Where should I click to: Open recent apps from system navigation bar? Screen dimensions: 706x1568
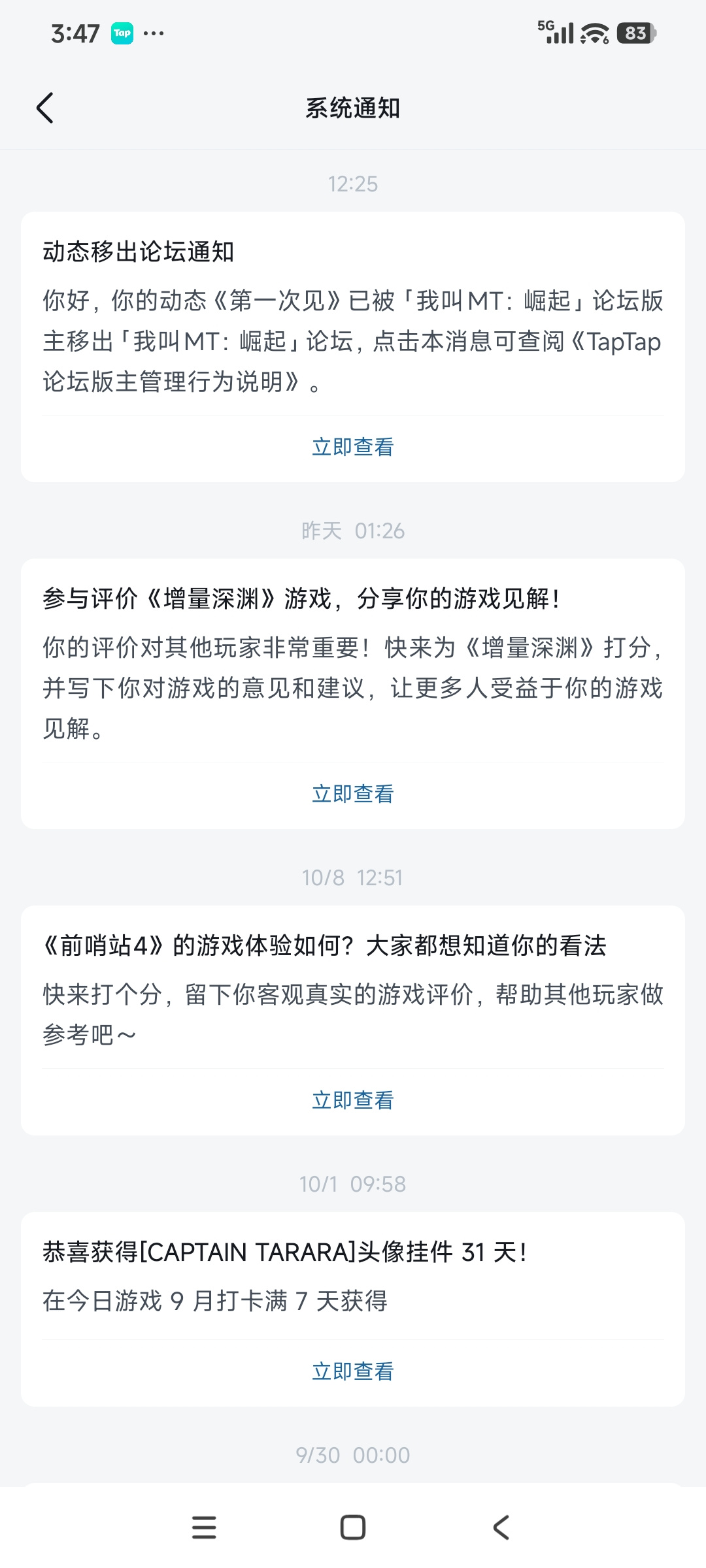[x=204, y=1527]
